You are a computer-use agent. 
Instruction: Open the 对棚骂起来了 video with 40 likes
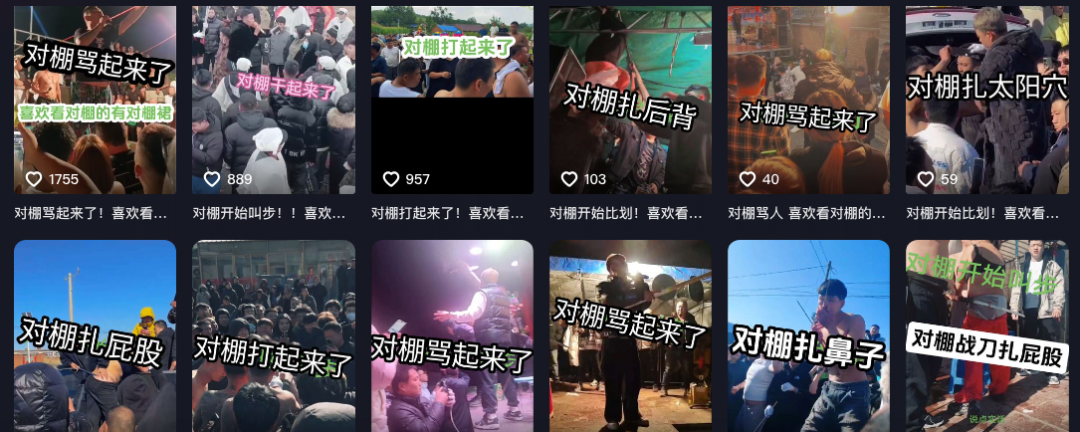click(808, 100)
